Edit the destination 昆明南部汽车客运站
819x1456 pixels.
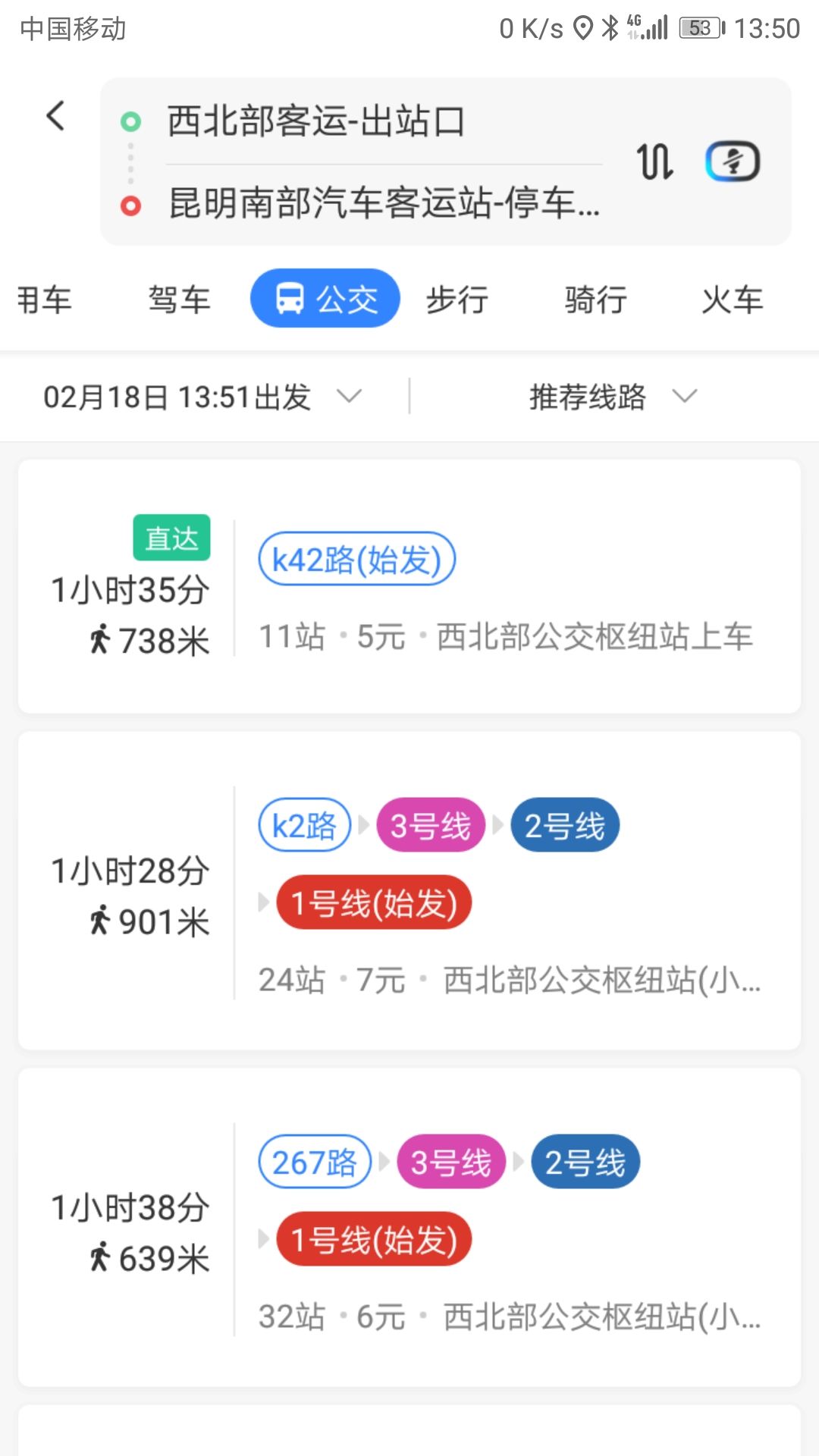384,203
